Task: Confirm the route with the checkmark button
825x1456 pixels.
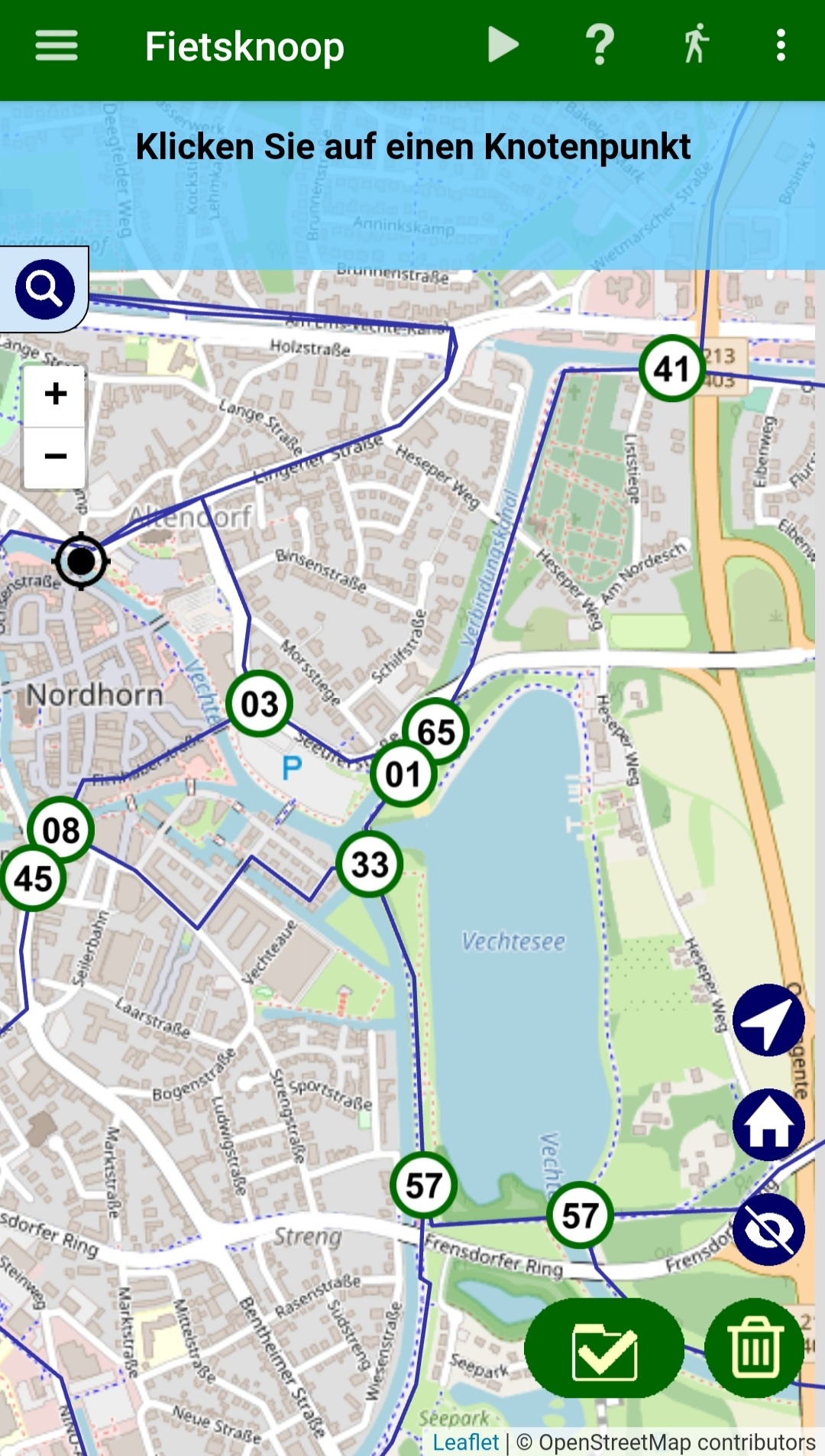Action: (604, 1348)
